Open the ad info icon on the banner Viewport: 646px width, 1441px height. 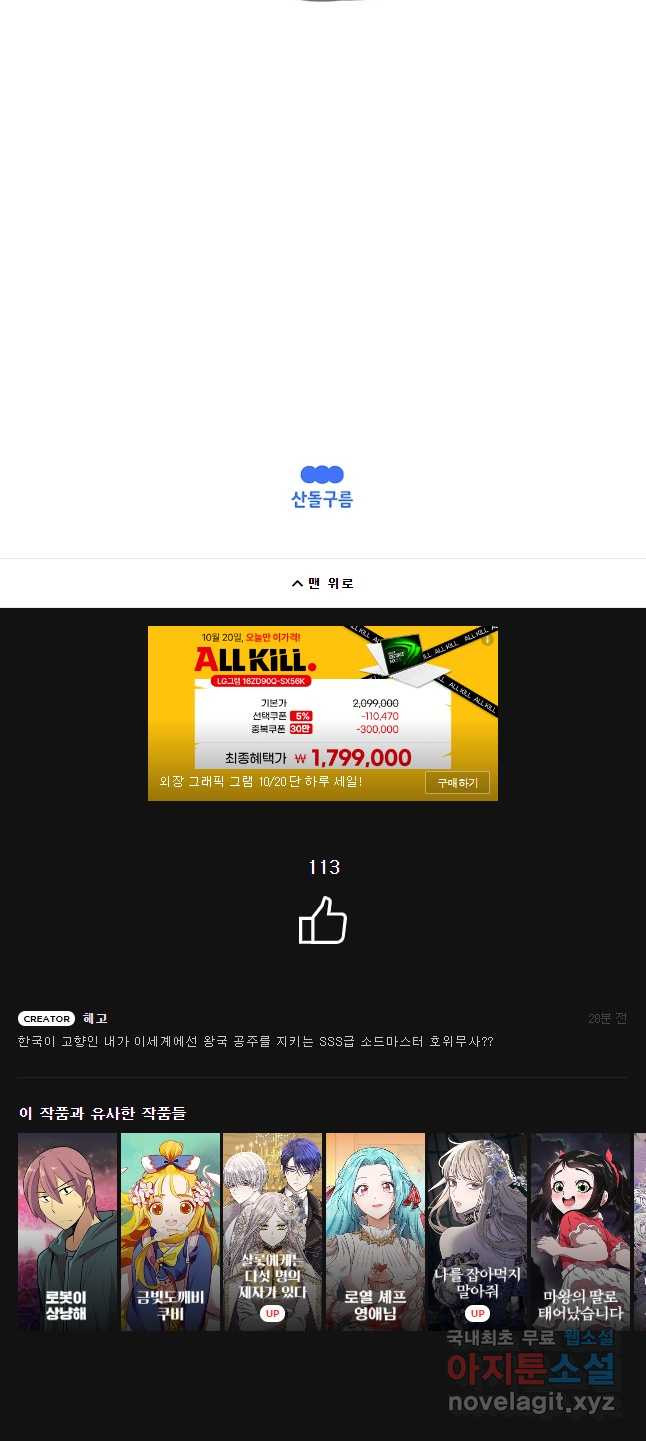tap(488, 639)
